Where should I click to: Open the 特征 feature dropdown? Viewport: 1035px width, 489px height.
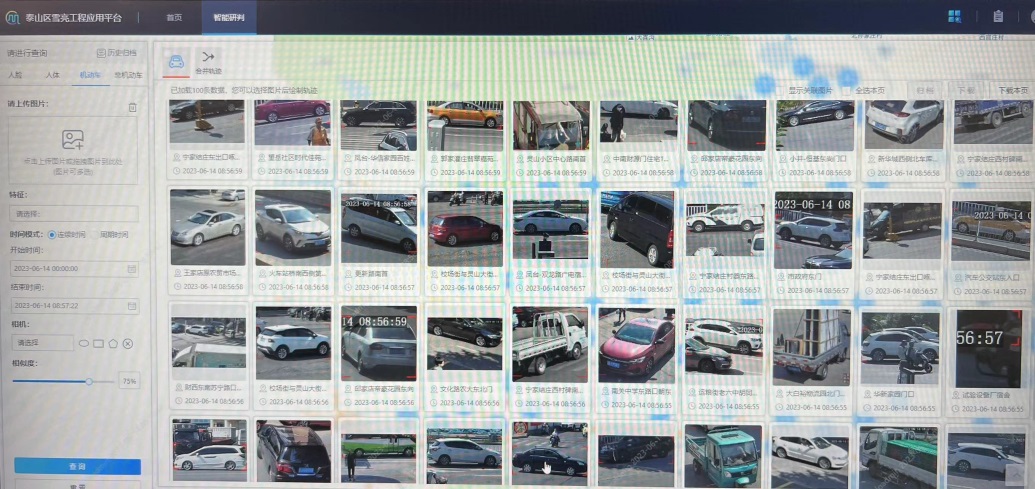(74, 214)
